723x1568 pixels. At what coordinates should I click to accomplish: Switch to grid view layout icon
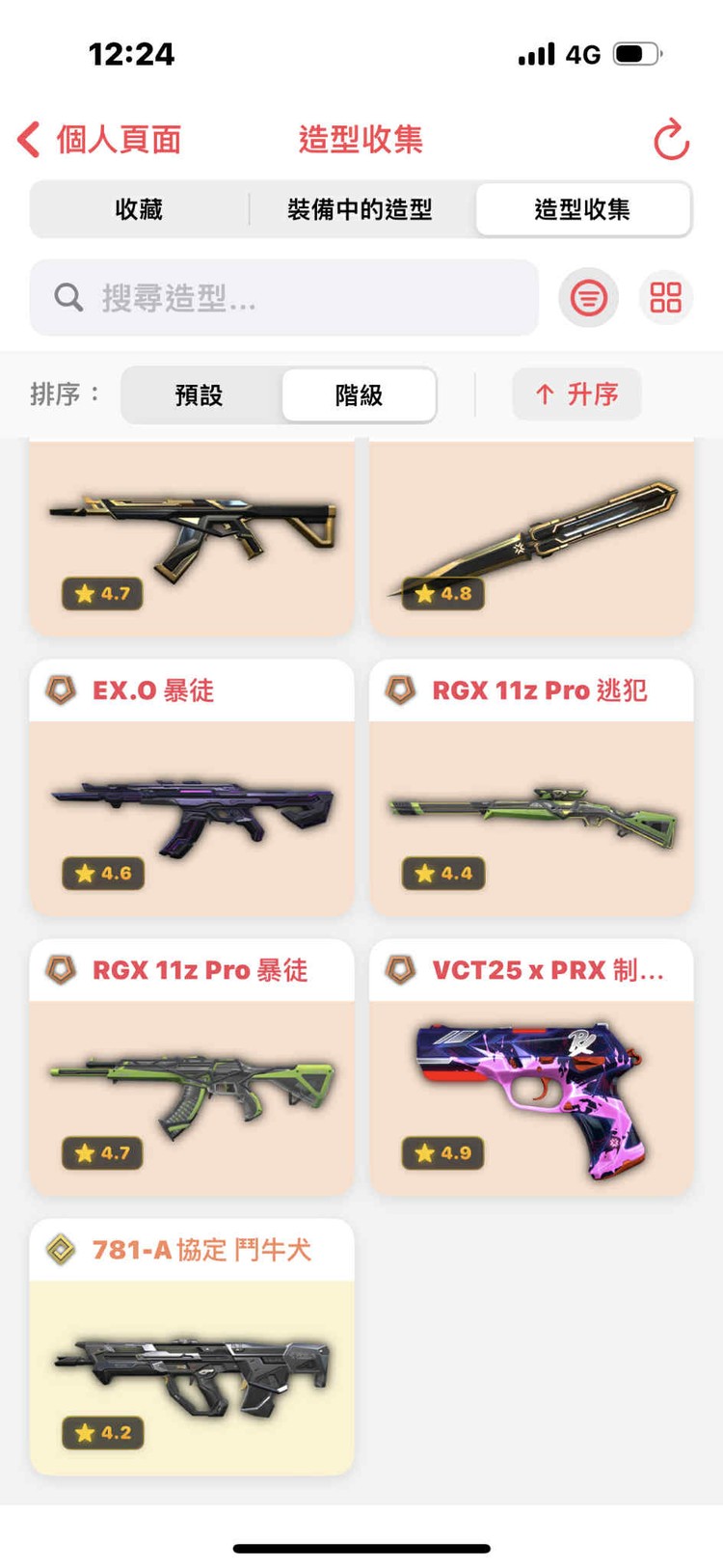click(666, 298)
